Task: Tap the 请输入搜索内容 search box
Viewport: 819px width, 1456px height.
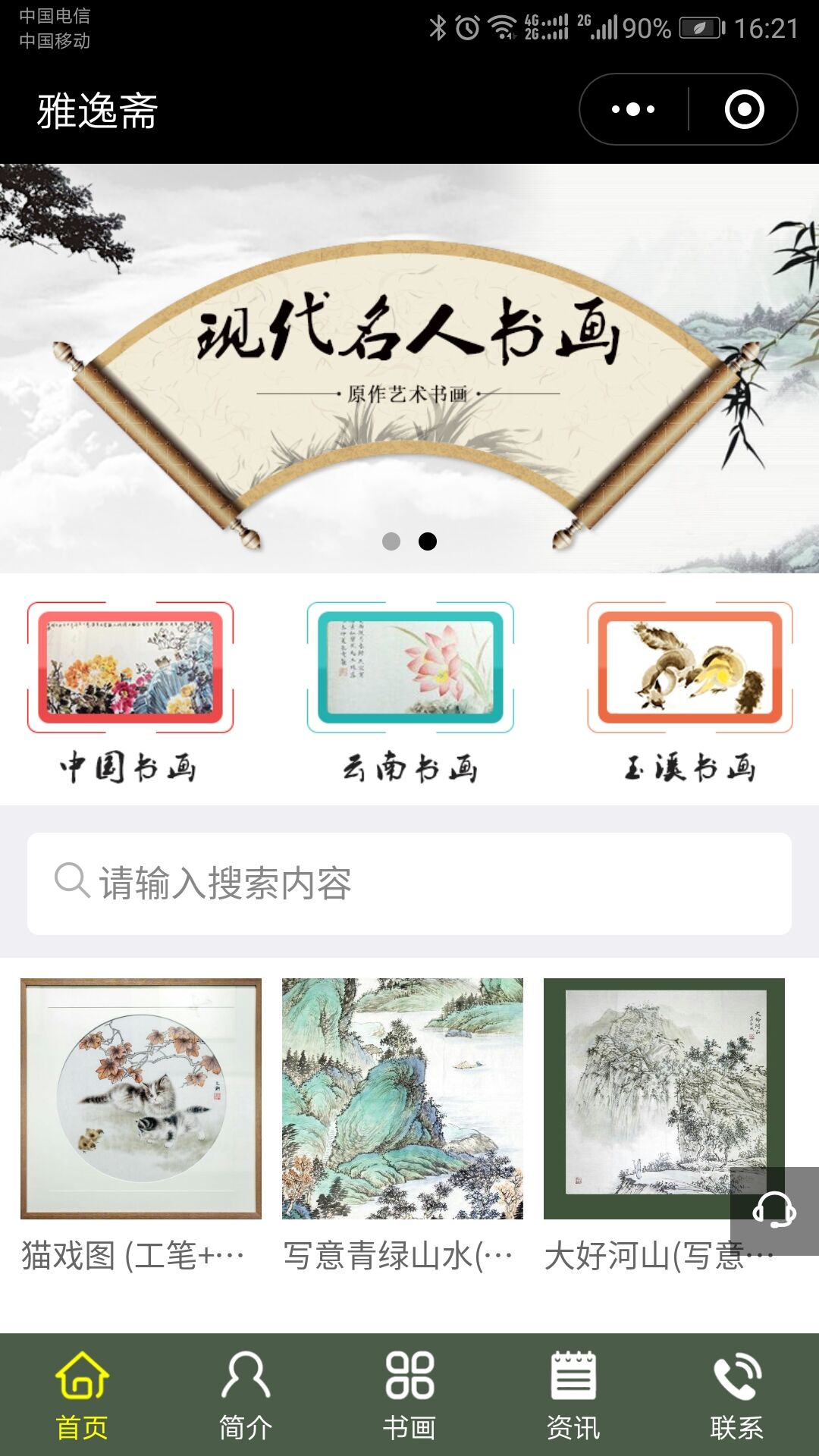Action: (409, 883)
